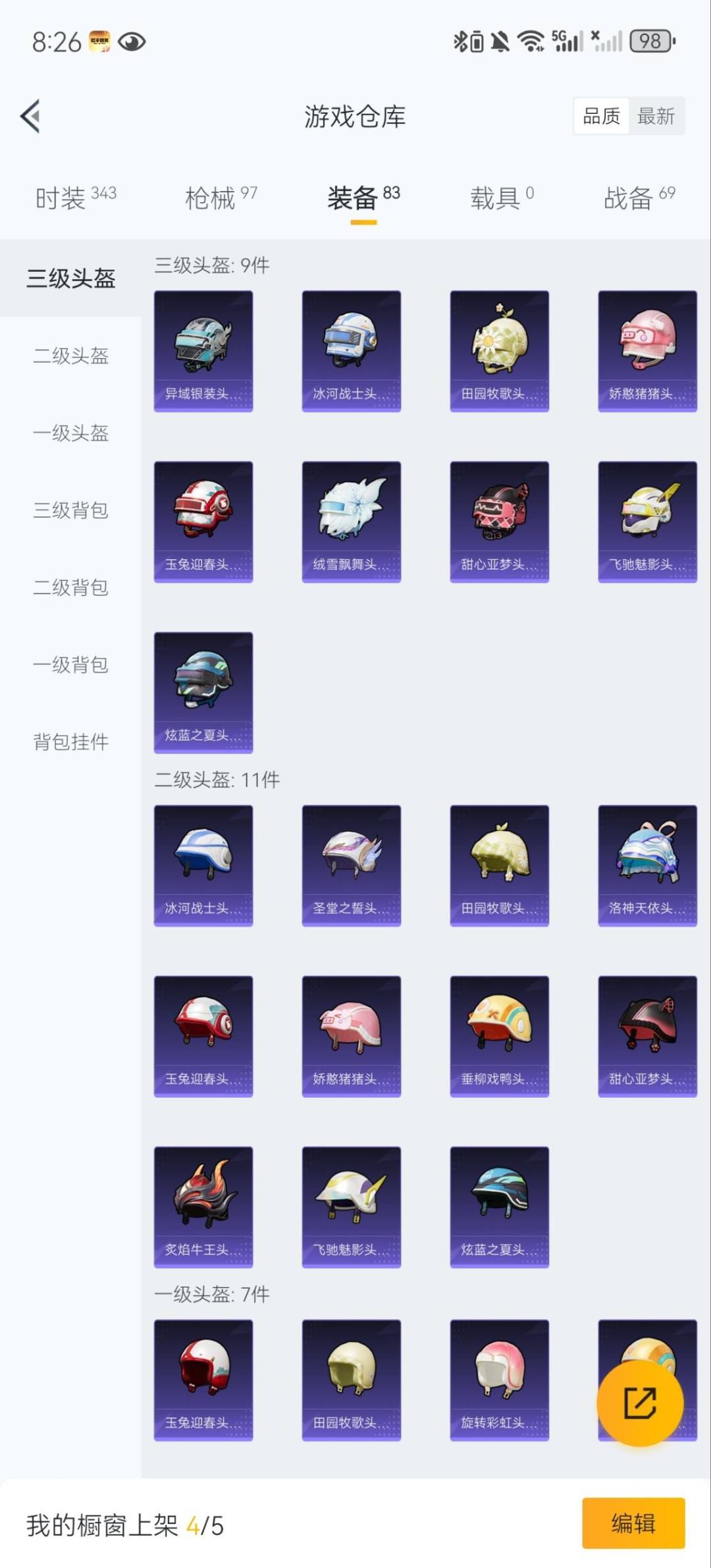Select the 二级头盔 category in the sidebar
Image resolution: width=711 pixels, height=1568 pixels.
[70, 356]
